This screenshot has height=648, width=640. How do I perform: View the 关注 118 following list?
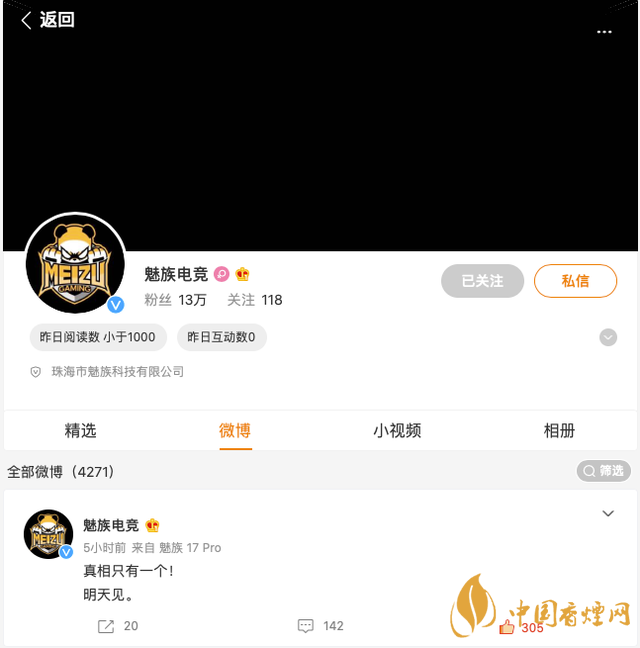(255, 300)
